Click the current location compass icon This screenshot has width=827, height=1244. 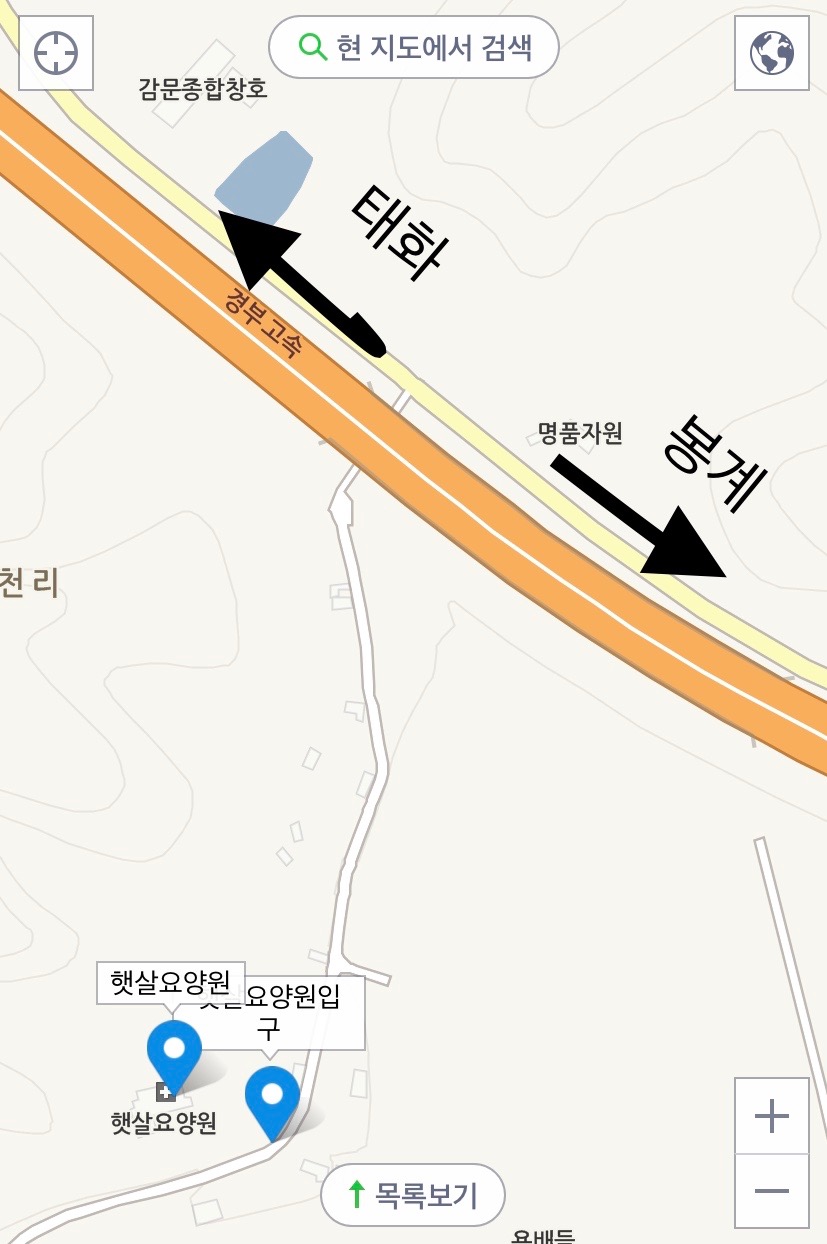coord(54,53)
